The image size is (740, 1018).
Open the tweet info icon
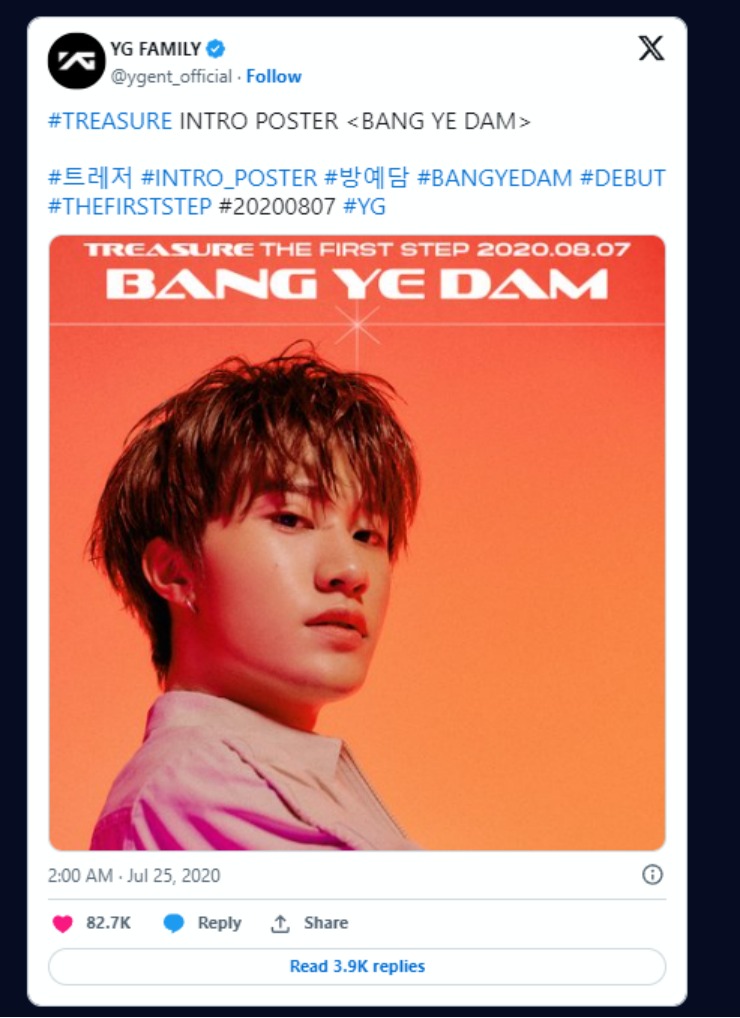coord(652,875)
